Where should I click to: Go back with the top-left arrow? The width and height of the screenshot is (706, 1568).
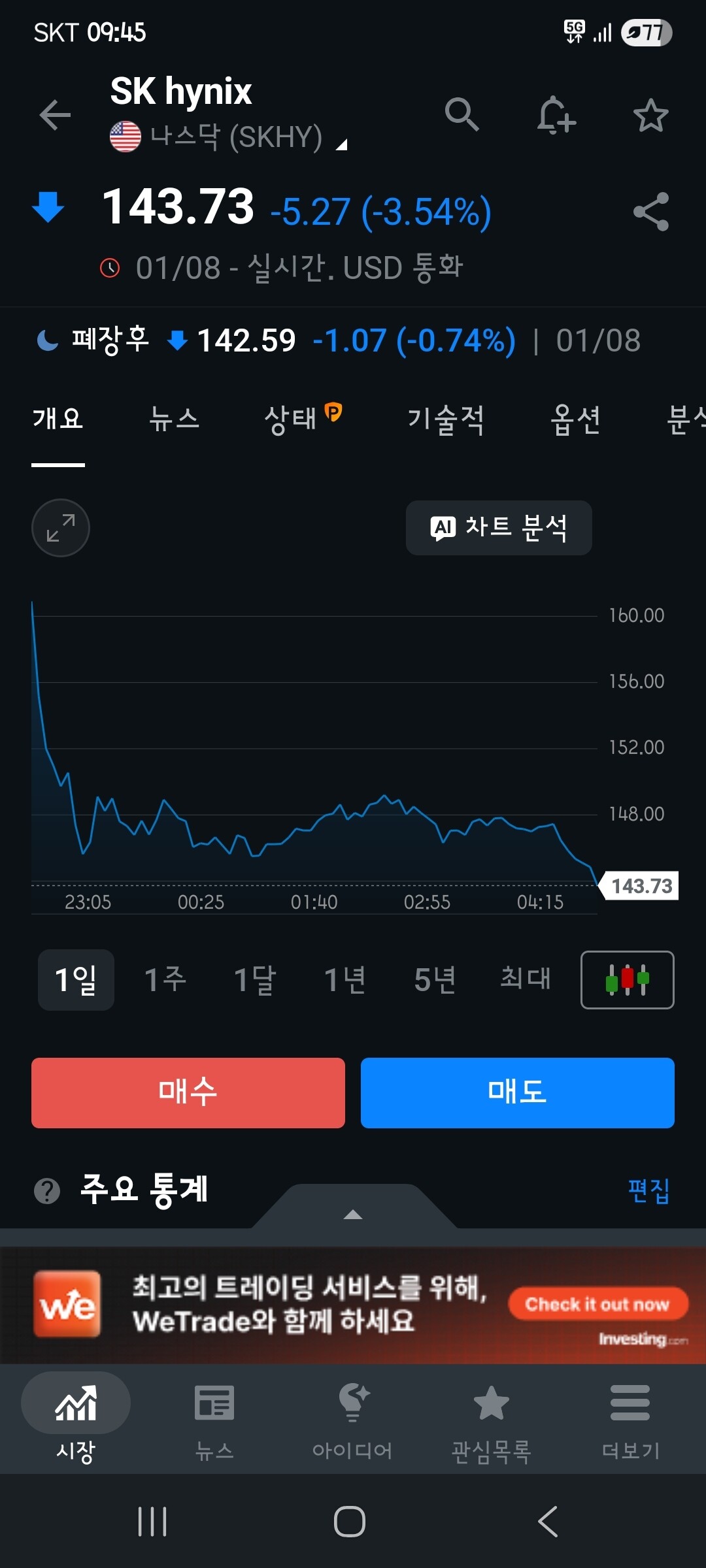[x=55, y=116]
